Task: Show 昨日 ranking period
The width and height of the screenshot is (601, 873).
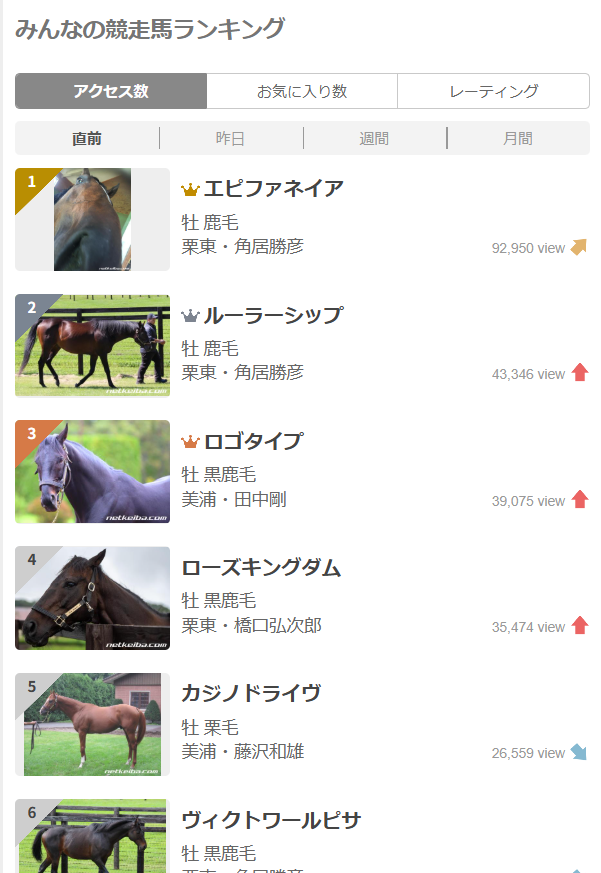Action: [231, 138]
